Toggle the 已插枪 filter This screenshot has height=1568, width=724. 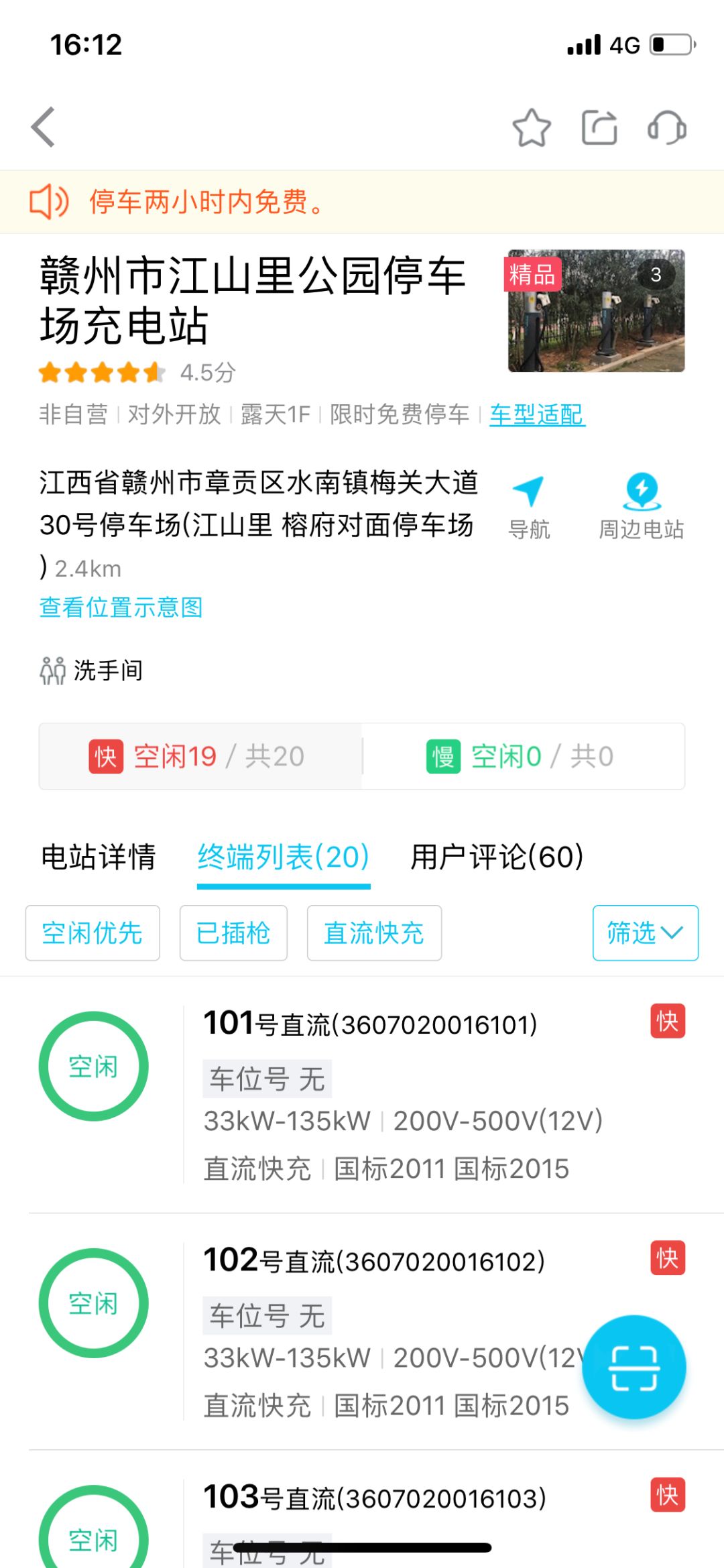click(x=233, y=933)
